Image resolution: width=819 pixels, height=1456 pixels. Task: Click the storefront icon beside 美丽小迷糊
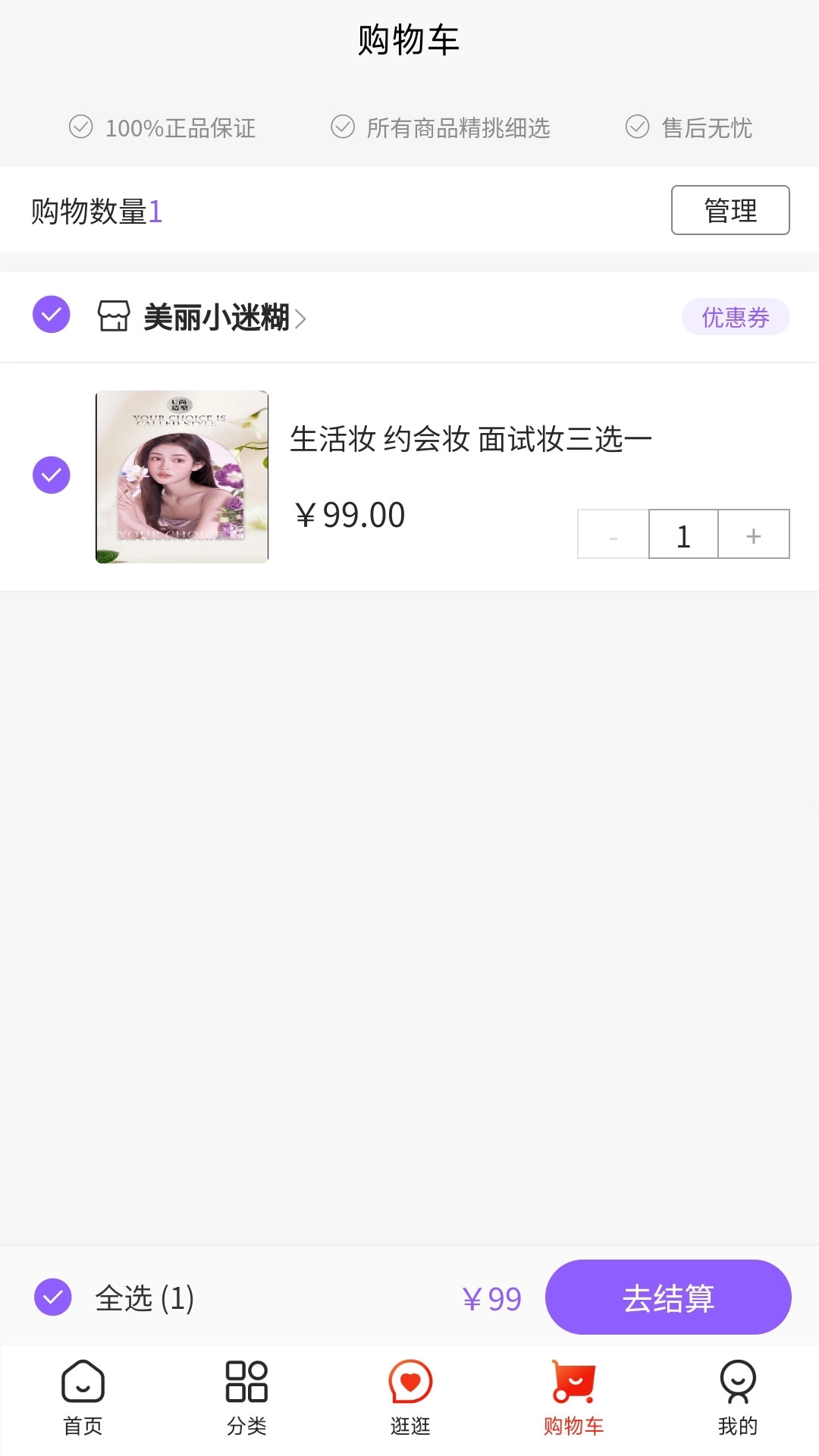114,316
